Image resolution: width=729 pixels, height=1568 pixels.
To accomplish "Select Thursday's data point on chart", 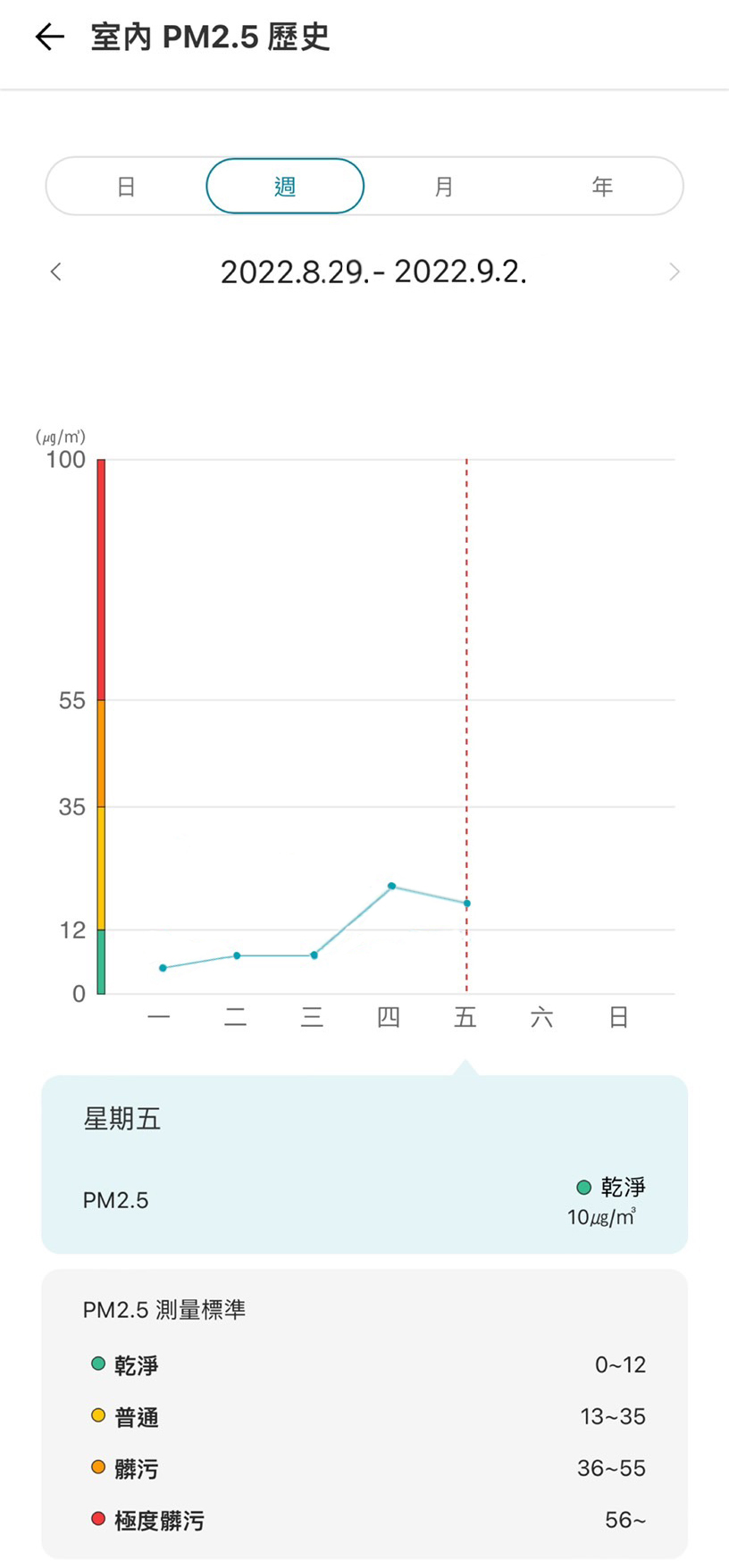I will pos(391,886).
